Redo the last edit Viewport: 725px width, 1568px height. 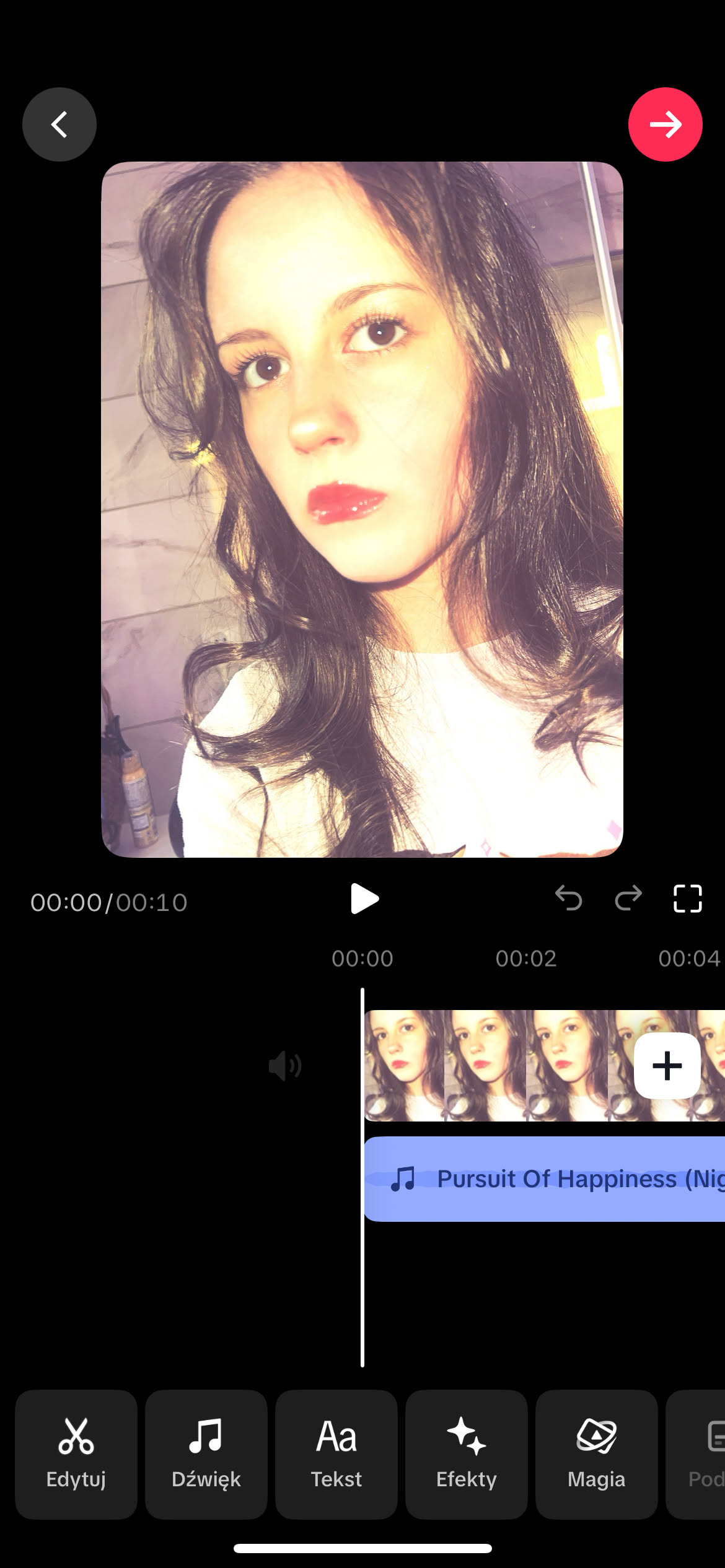628,898
